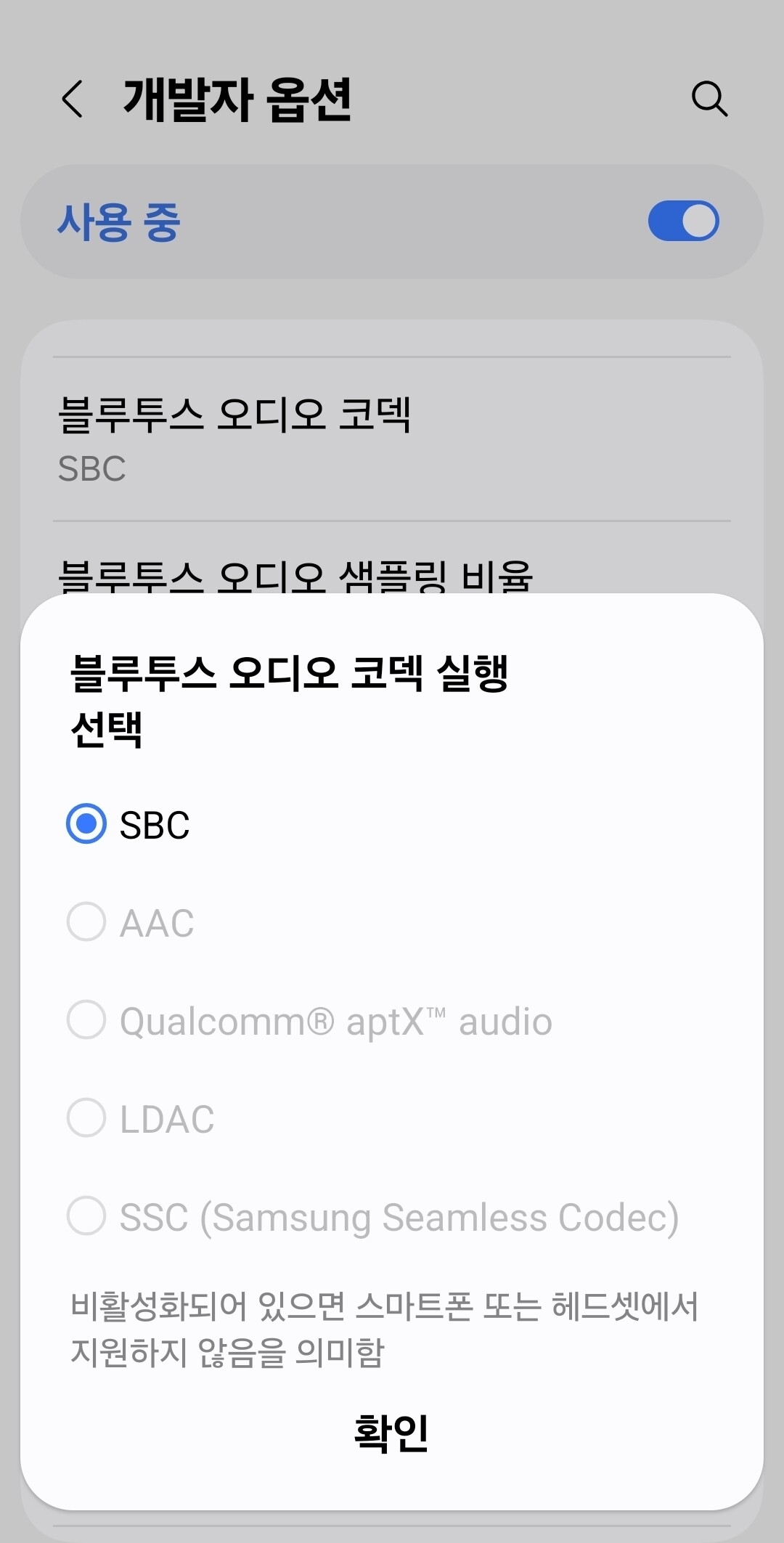Open search in developer options
This screenshot has width=784, height=1543.
tap(709, 99)
